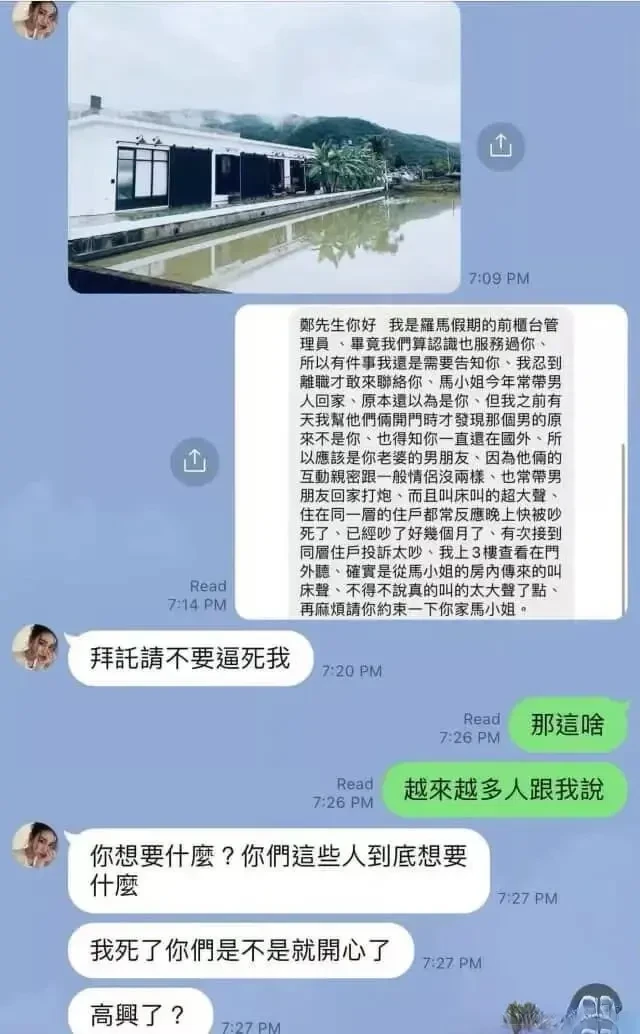Share the forwarded long text screenshot
Image resolution: width=640 pixels, height=1034 pixels.
[195, 461]
